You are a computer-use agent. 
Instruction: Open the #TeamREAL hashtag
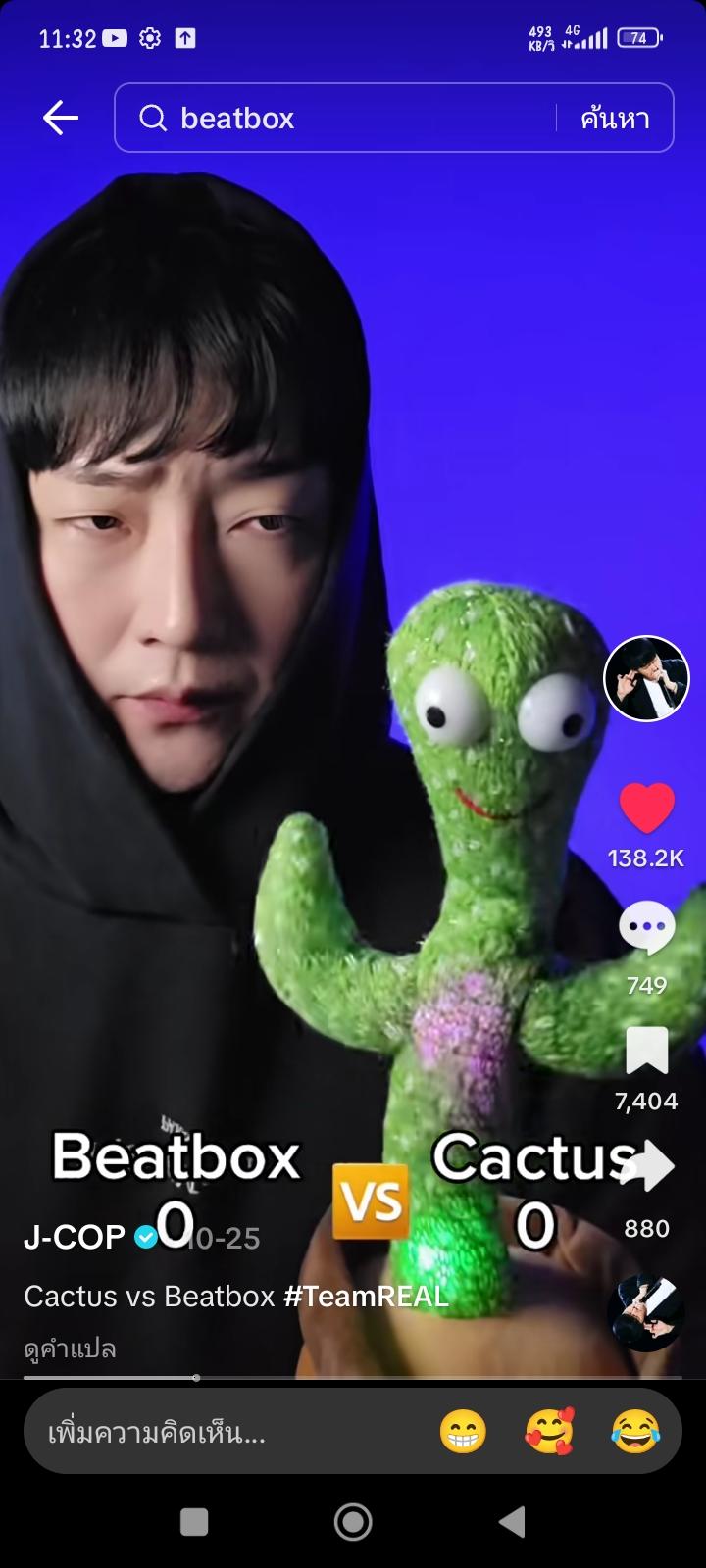click(366, 1297)
